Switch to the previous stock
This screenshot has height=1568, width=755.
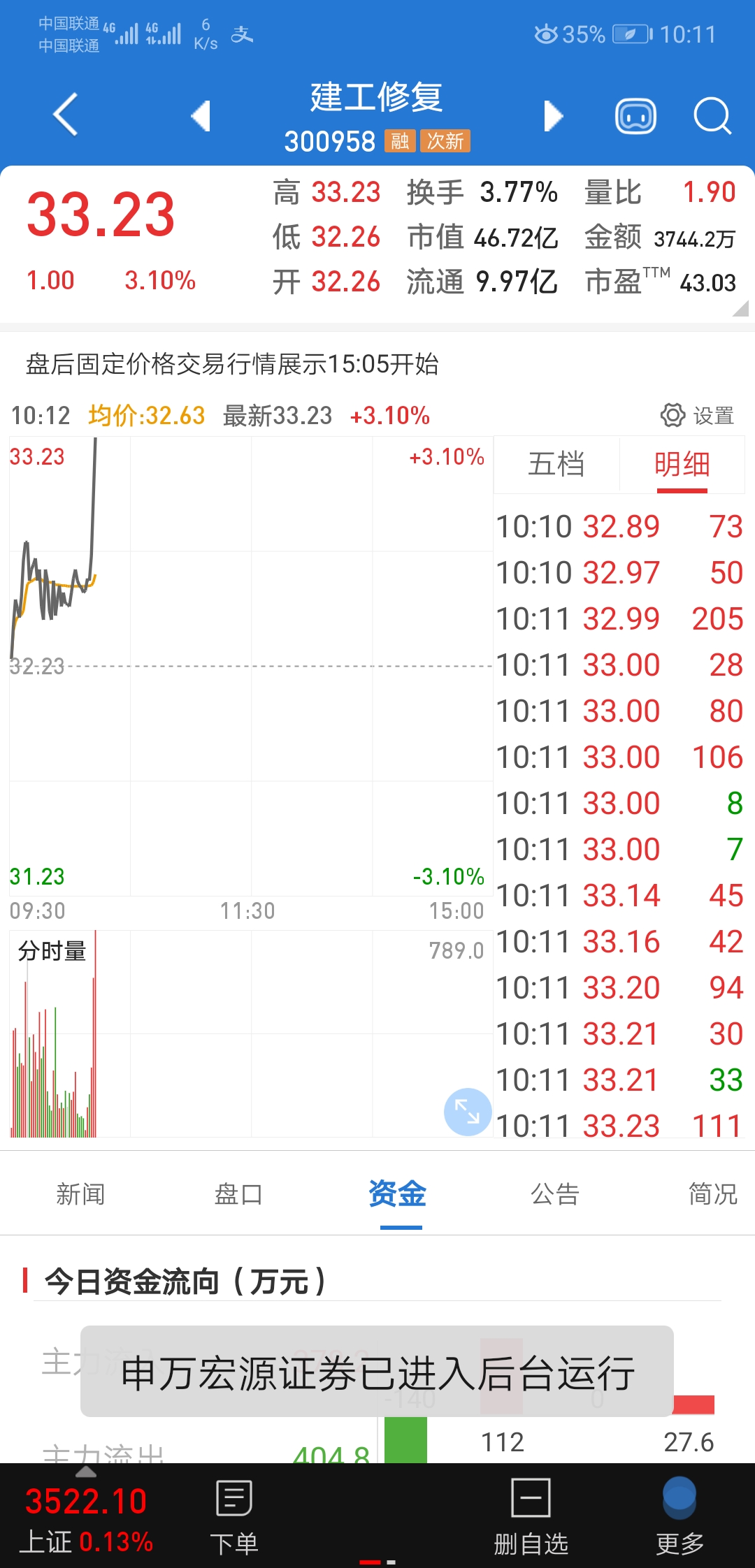201,115
